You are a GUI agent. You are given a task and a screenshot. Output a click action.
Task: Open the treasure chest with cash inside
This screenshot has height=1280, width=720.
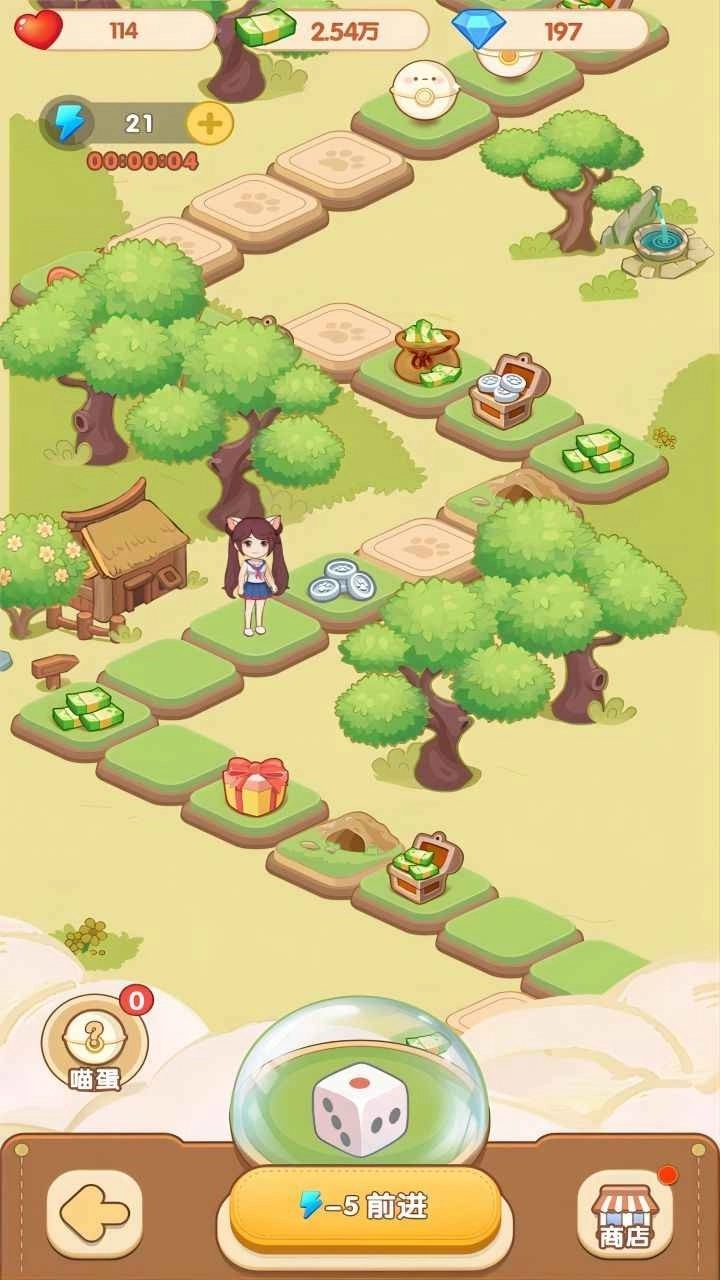[x=422, y=870]
